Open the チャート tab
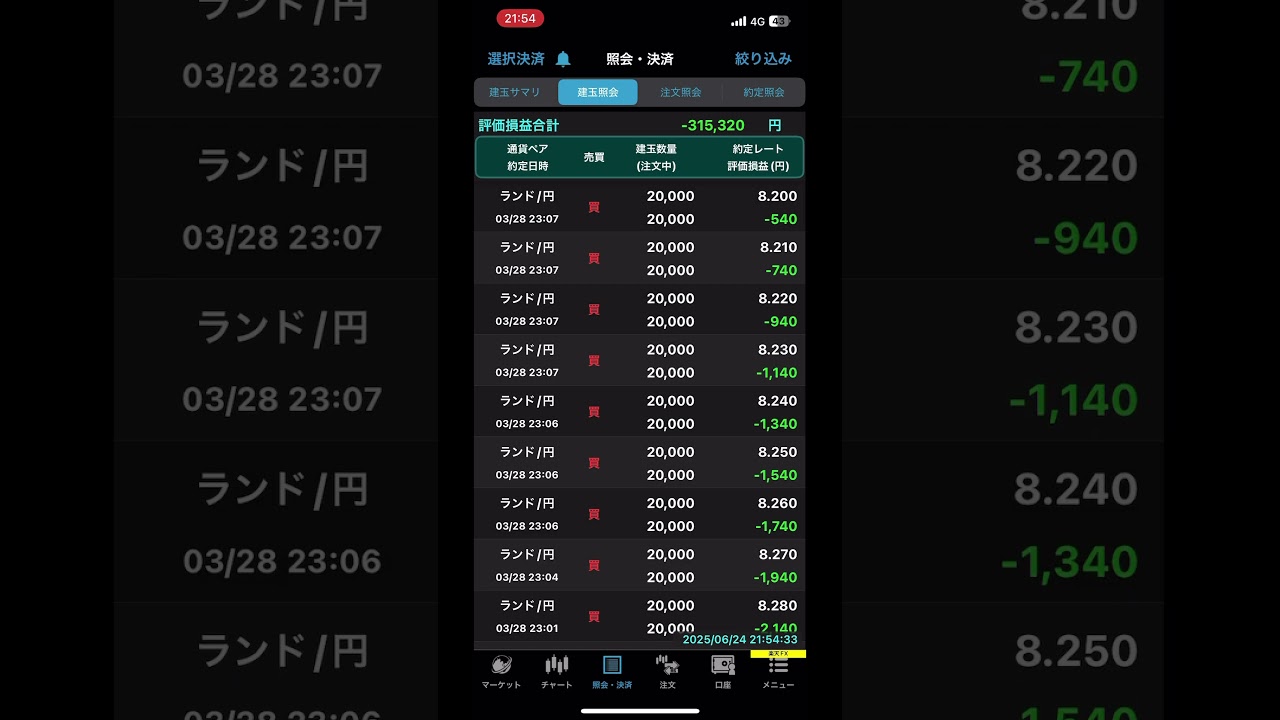Image resolution: width=1280 pixels, height=720 pixels. coord(557,672)
